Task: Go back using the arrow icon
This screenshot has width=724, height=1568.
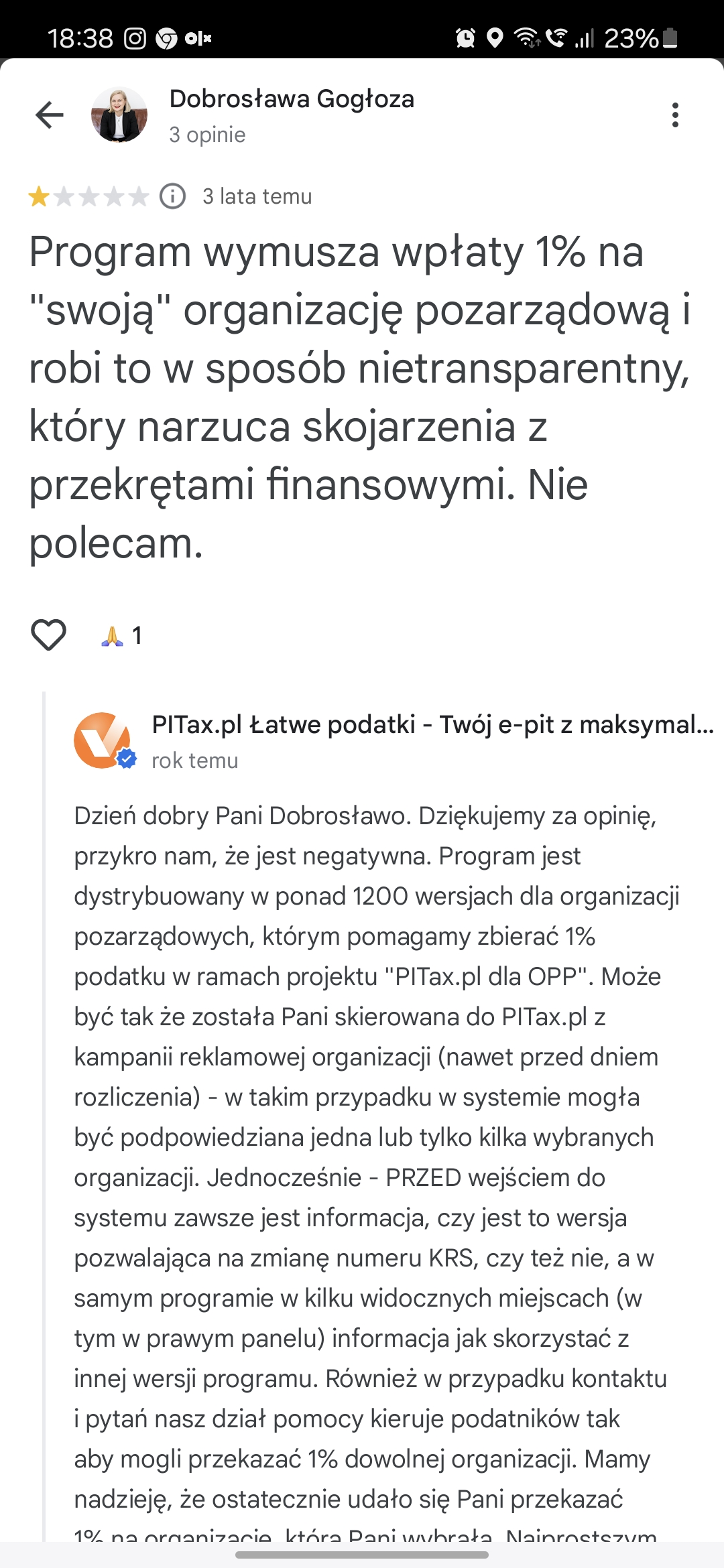Action: 49,115
